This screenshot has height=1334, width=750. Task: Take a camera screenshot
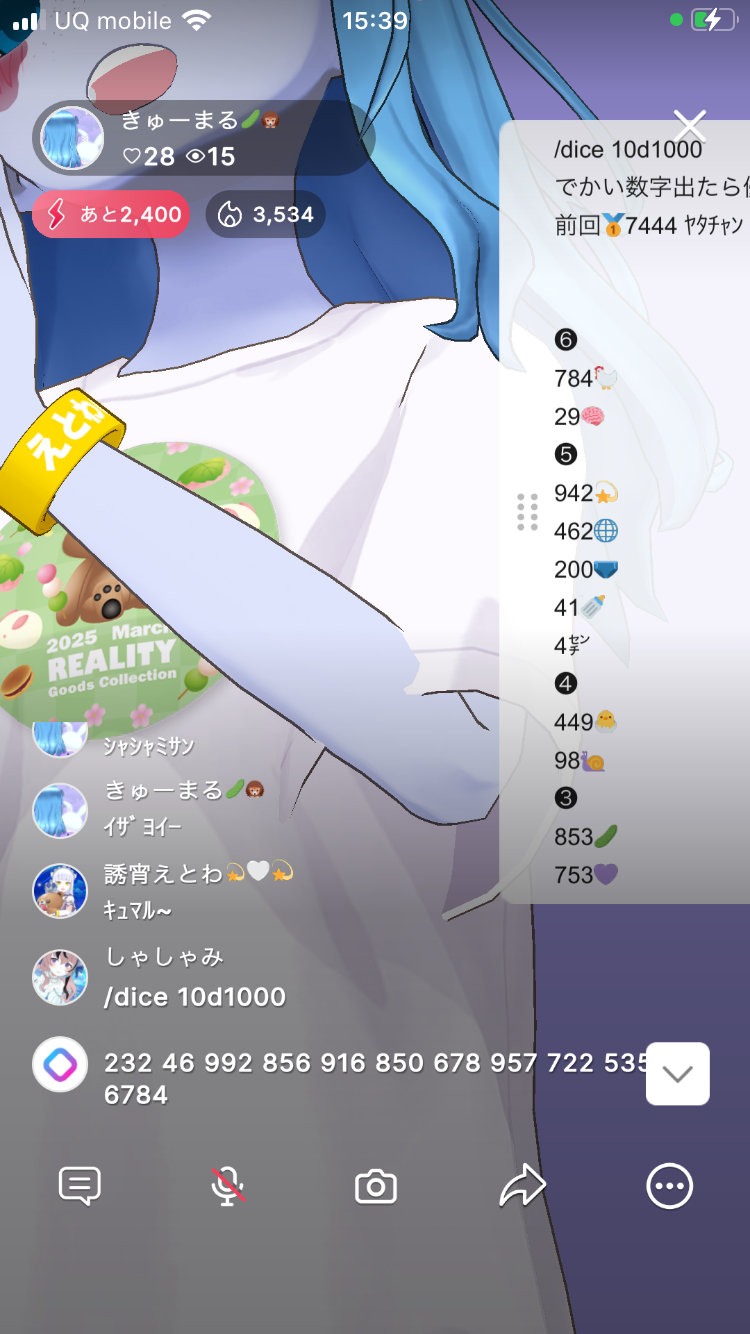tap(376, 1187)
